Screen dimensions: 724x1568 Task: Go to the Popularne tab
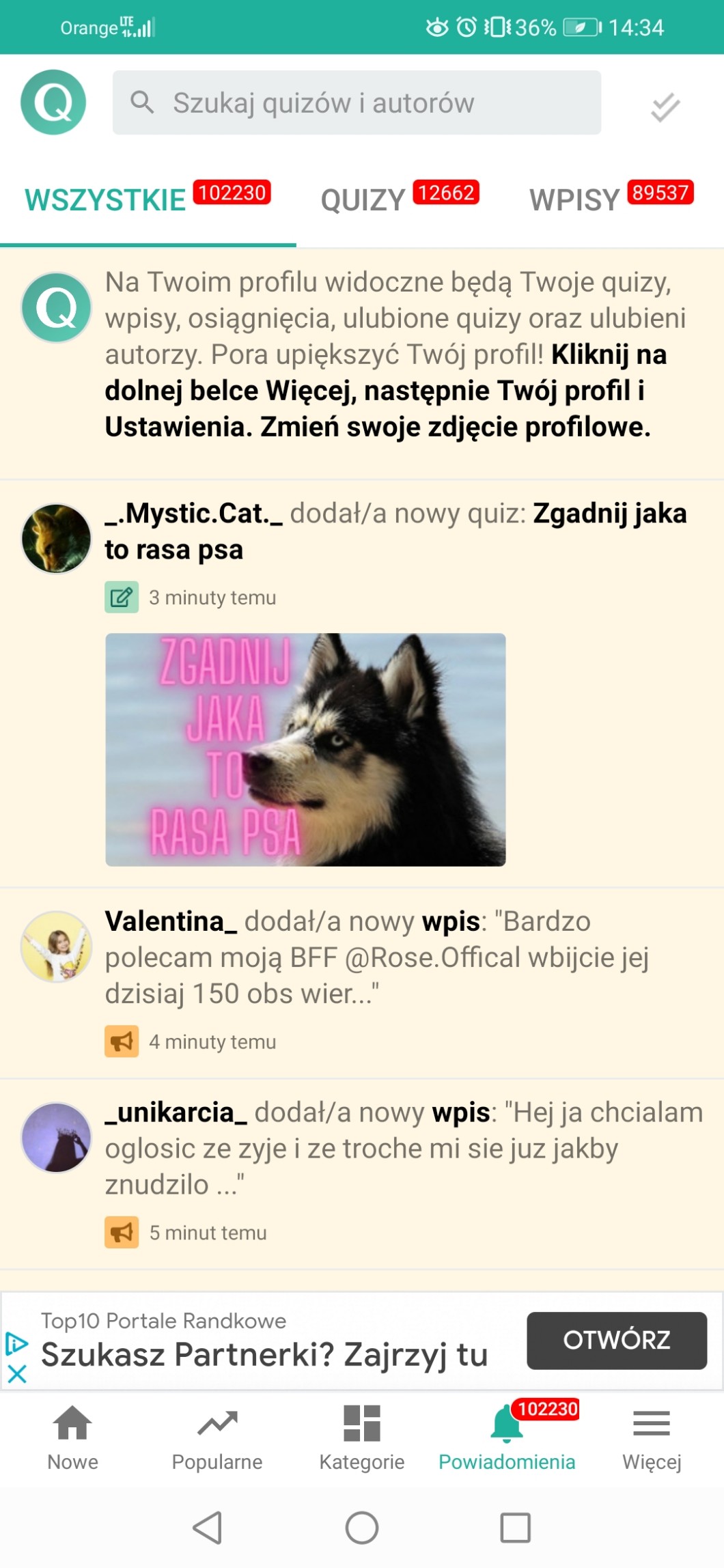217,1437
